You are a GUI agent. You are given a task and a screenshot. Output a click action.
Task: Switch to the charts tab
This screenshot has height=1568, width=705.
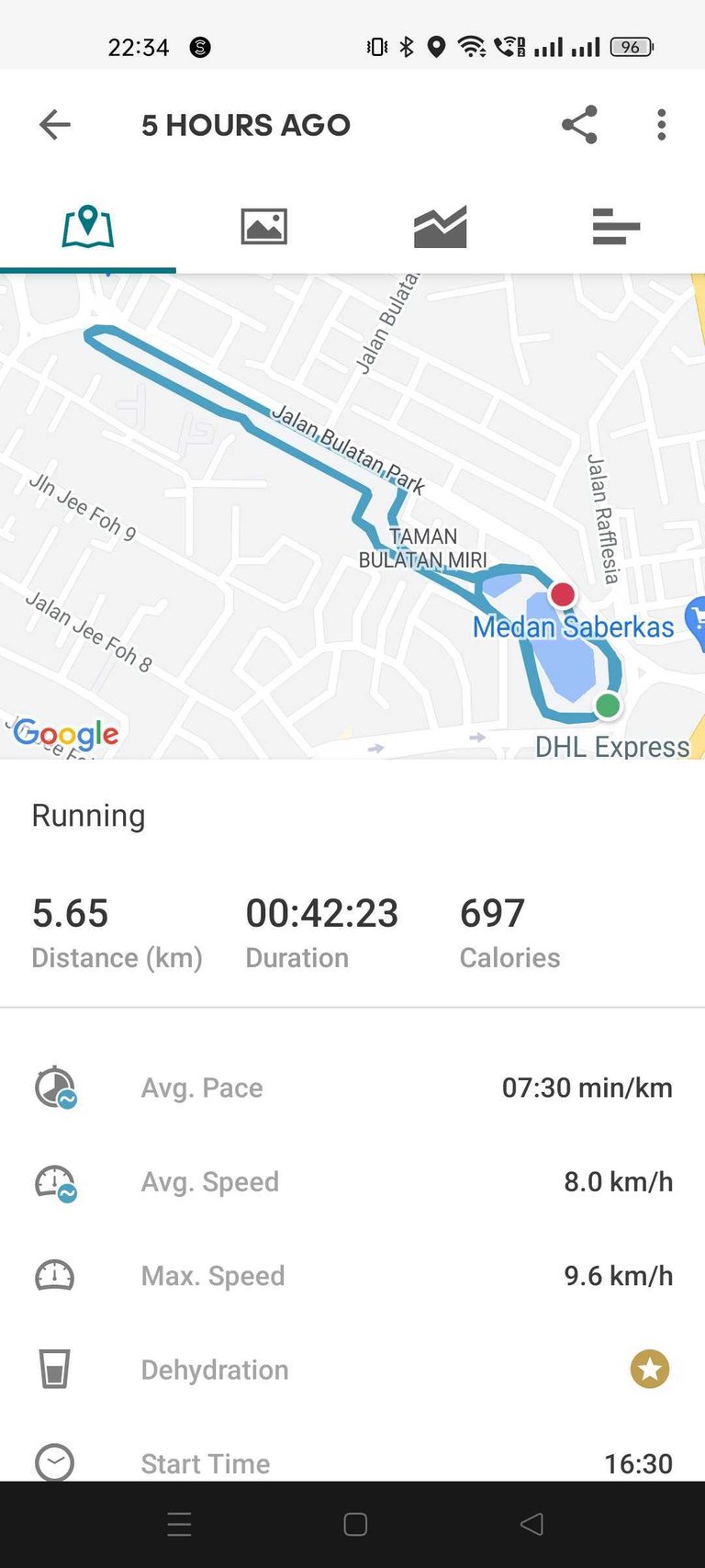[x=440, y=226]
